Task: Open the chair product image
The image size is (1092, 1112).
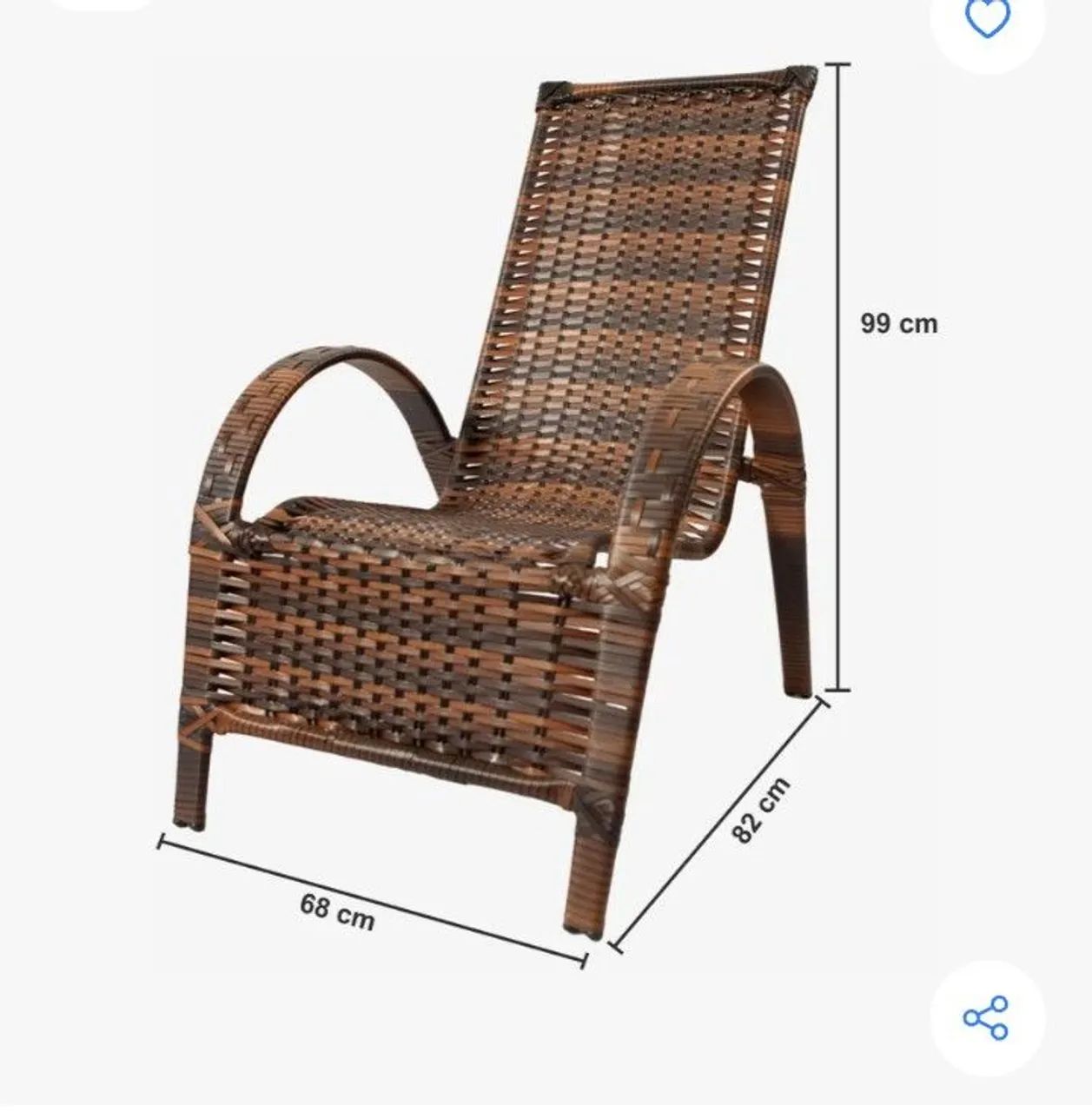Action: pyautogui.click(x=504, y=504)
